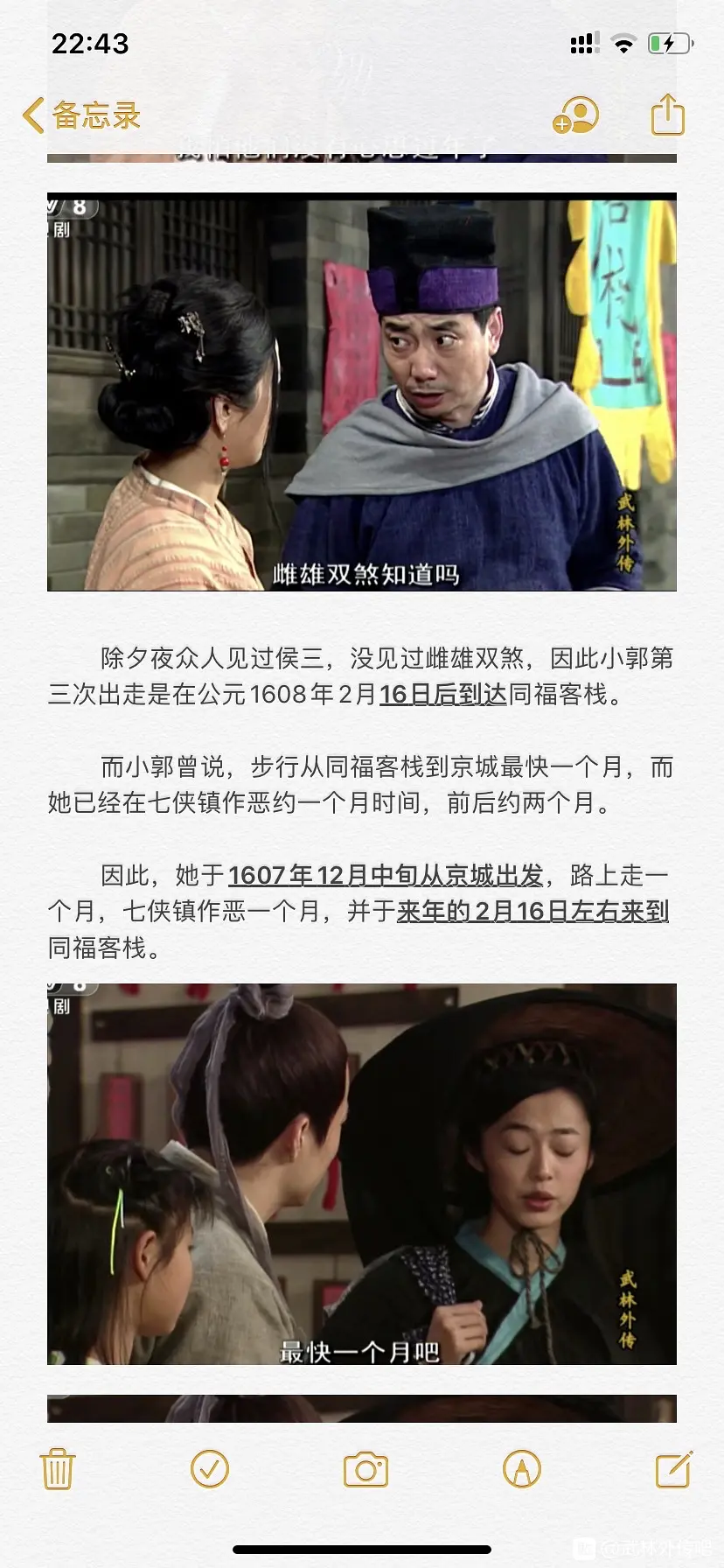Add a checklist to the note
The image size is (724, 1568).
(x=210, y=1469)
